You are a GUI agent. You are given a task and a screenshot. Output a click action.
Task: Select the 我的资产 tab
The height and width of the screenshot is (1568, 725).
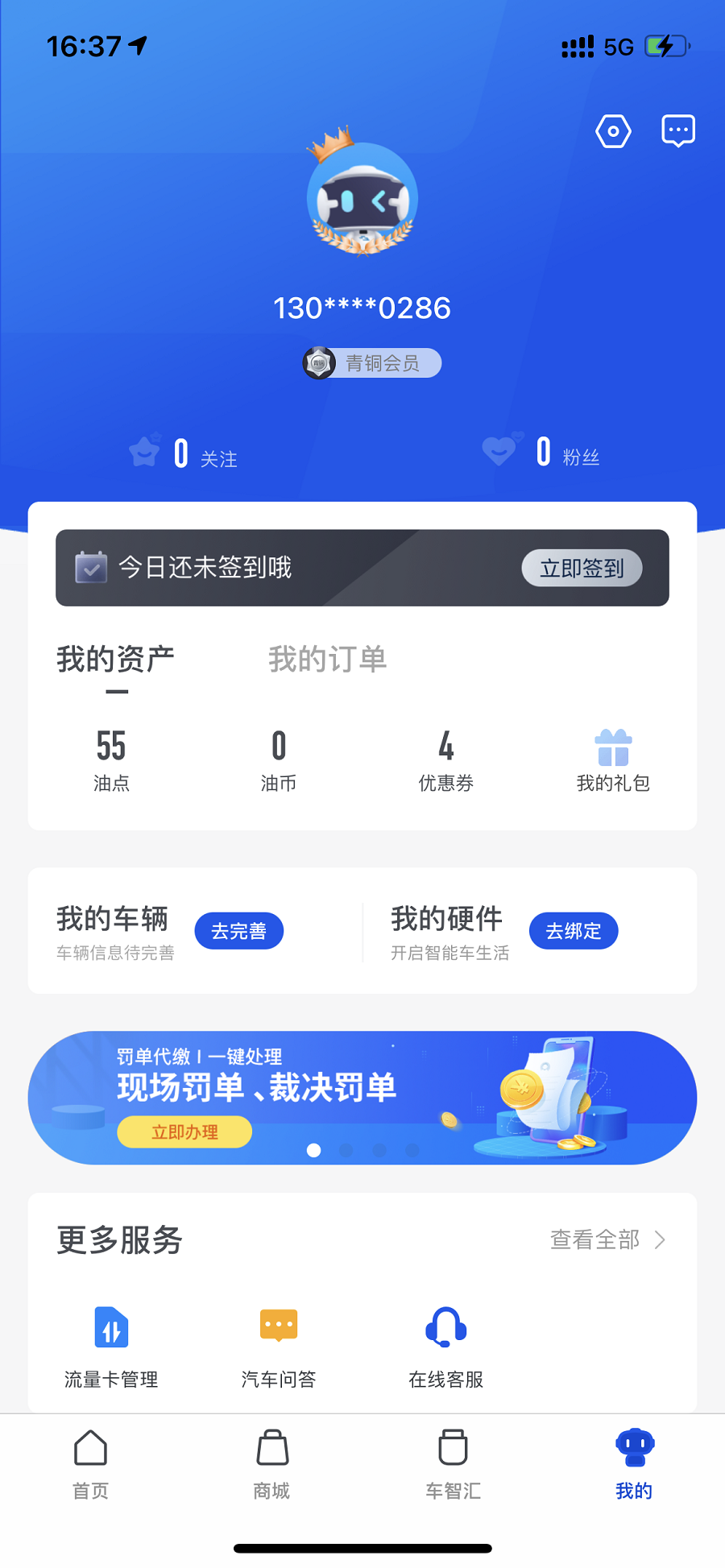115,659
